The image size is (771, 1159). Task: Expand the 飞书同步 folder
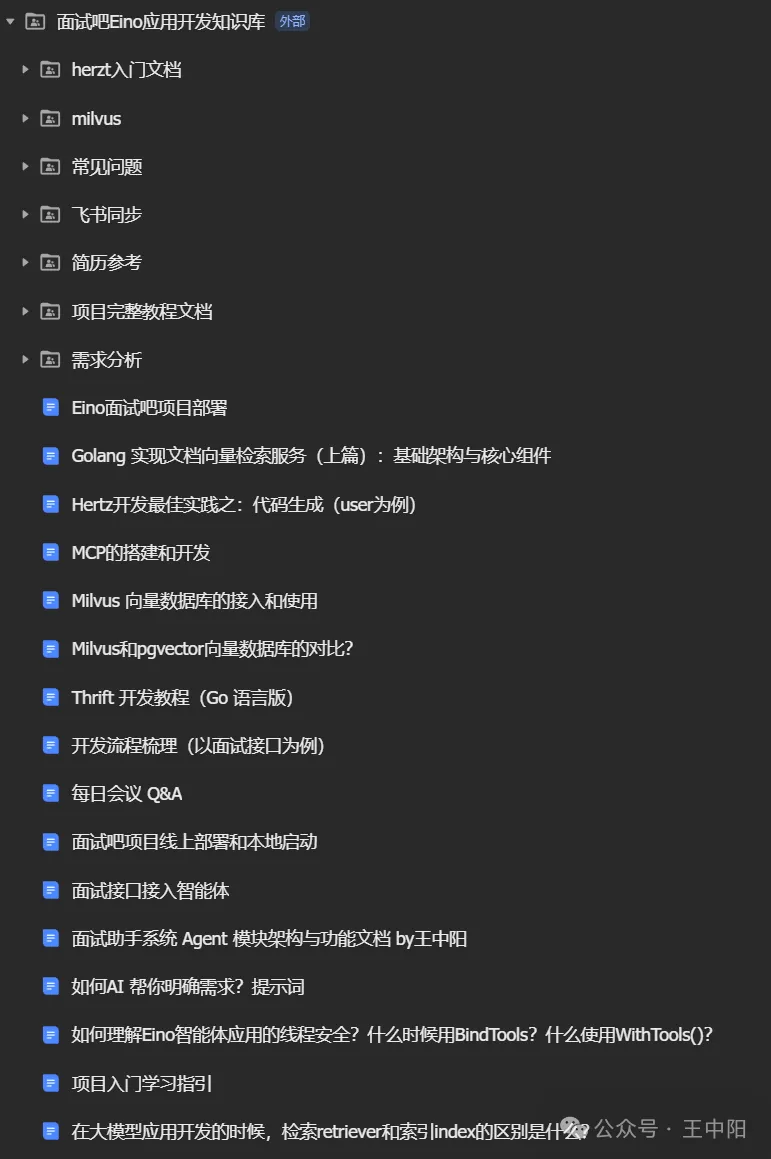coord(26,214)
